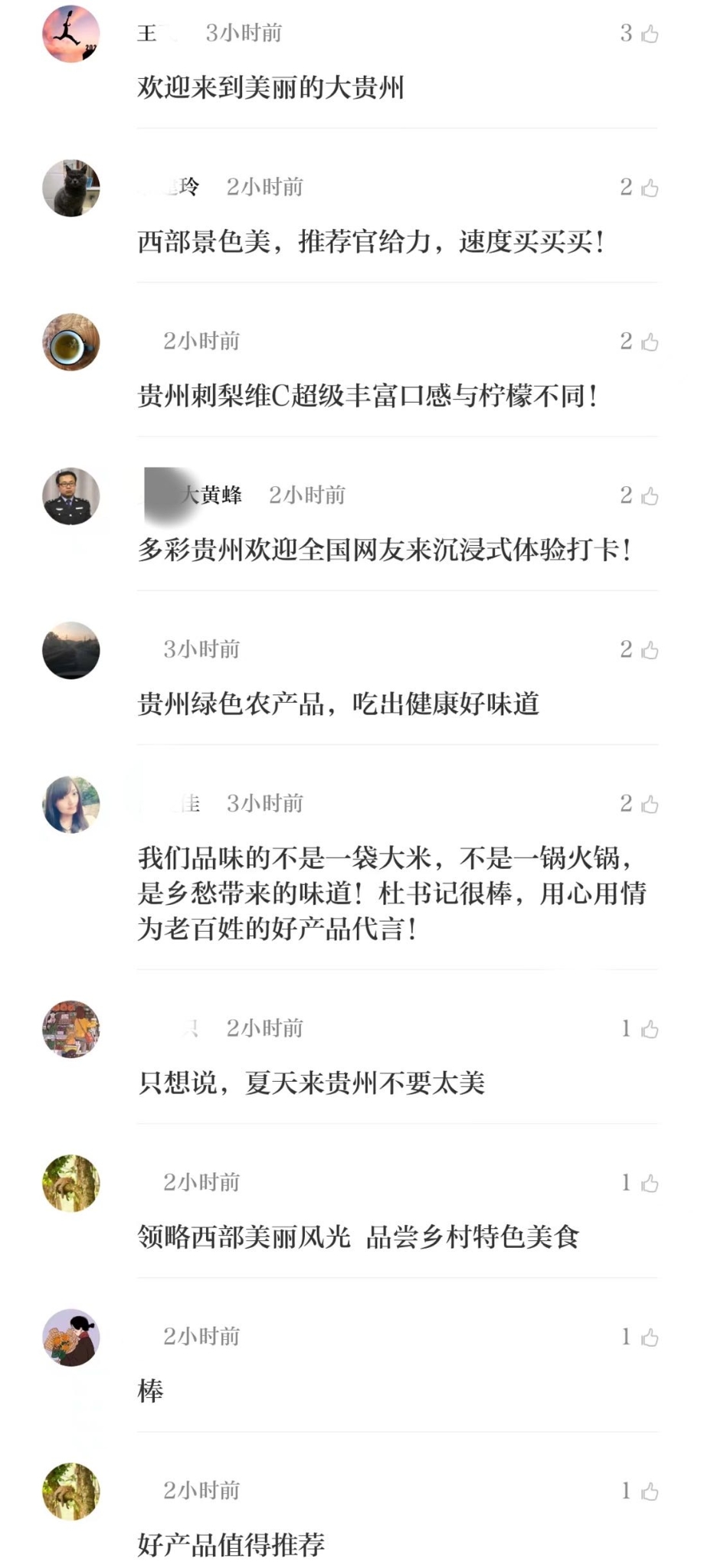
Task: Open the cat avatar beside 西部景色美 comment
Action: [x=70, y=188]
